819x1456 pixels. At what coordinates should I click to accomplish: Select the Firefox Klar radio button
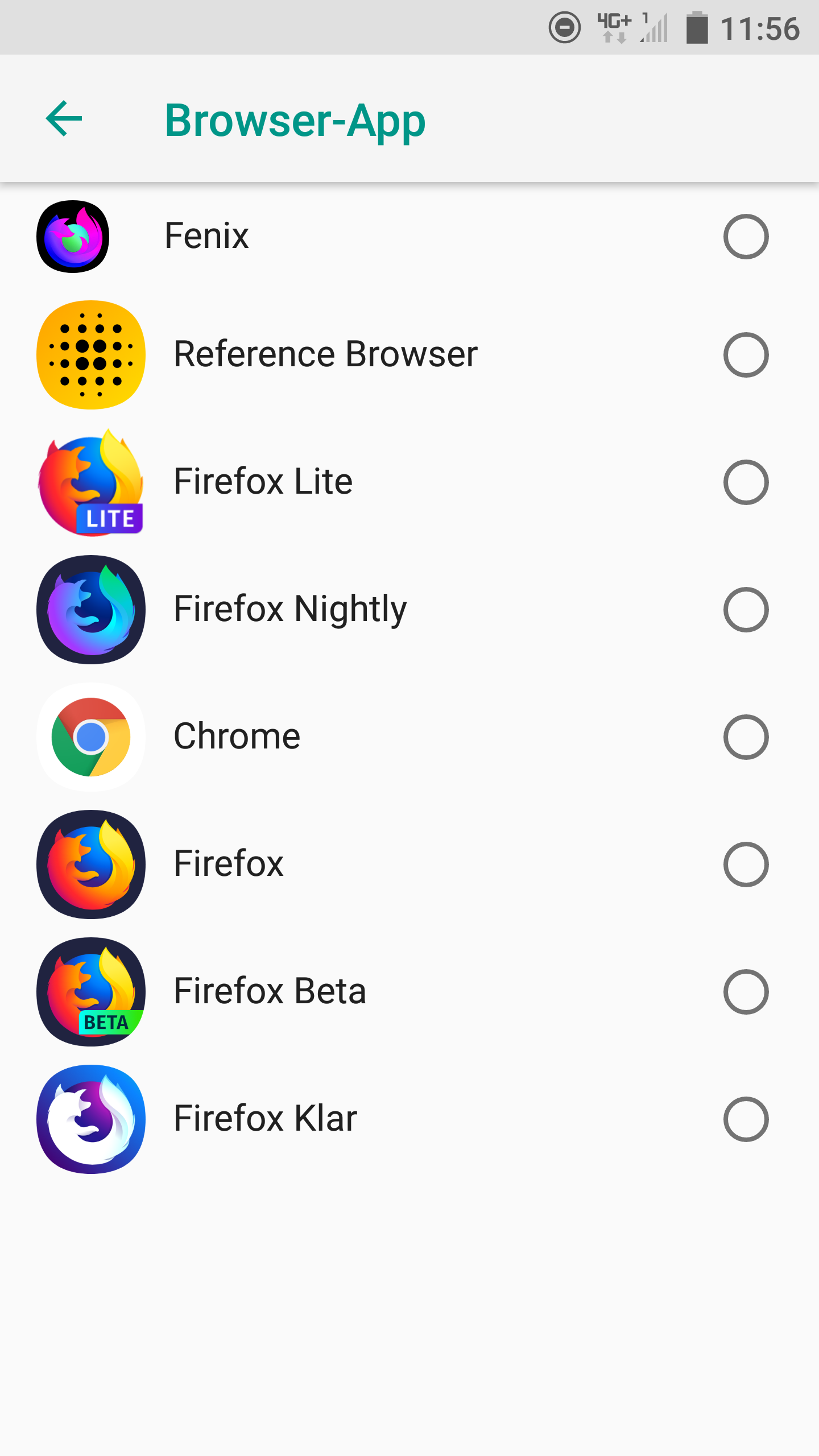pos(746,1118)
